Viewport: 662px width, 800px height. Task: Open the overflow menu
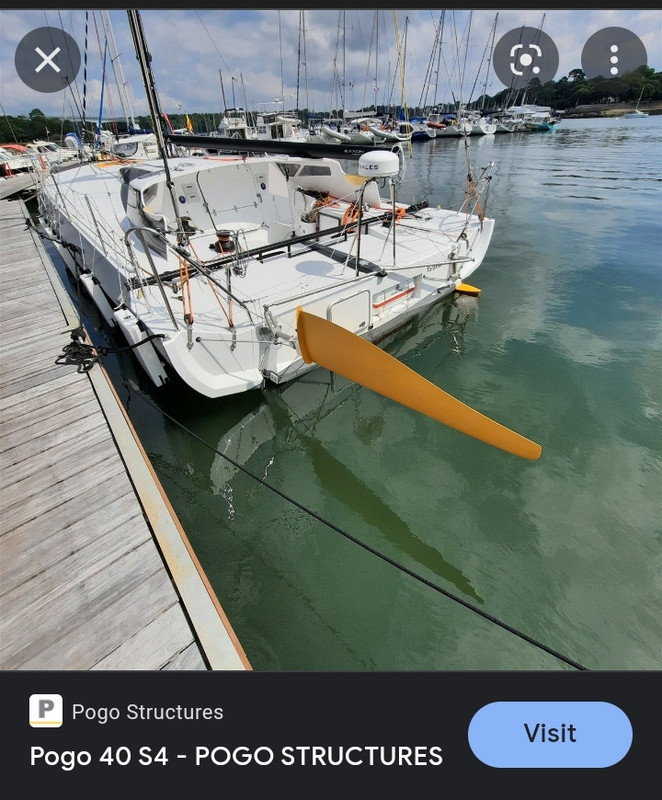tap(613, 60)
